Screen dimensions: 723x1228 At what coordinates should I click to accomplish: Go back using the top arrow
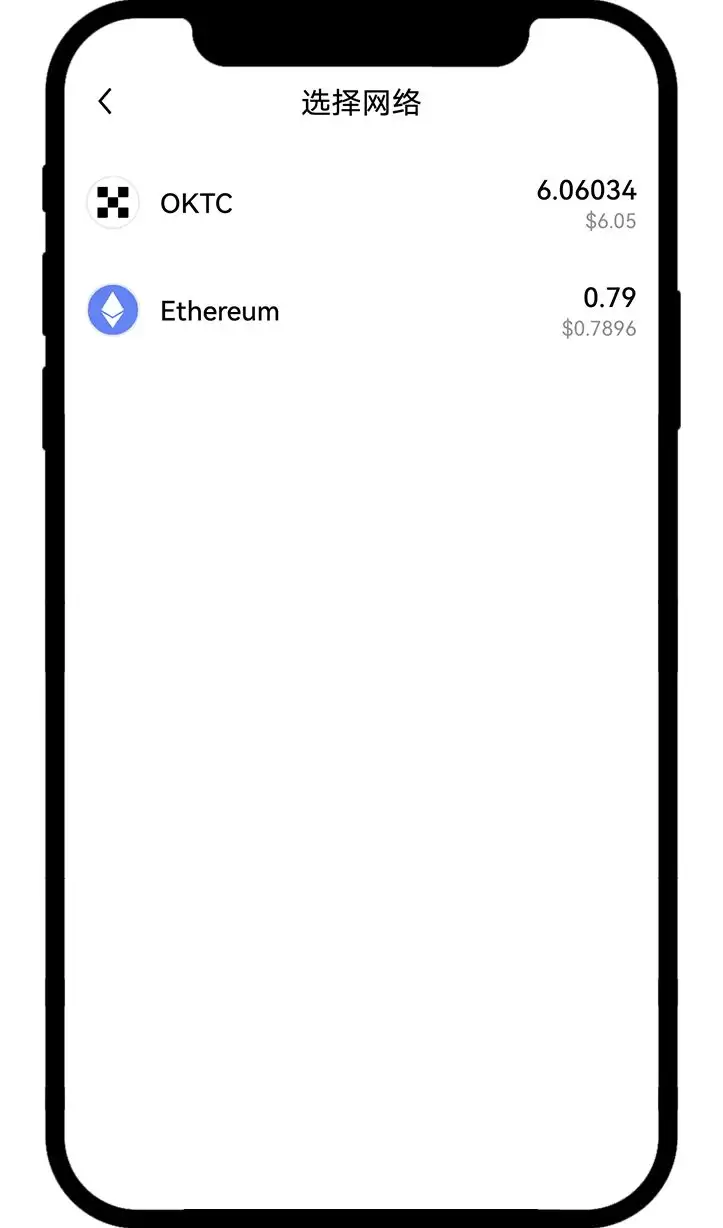coord(105,101)
